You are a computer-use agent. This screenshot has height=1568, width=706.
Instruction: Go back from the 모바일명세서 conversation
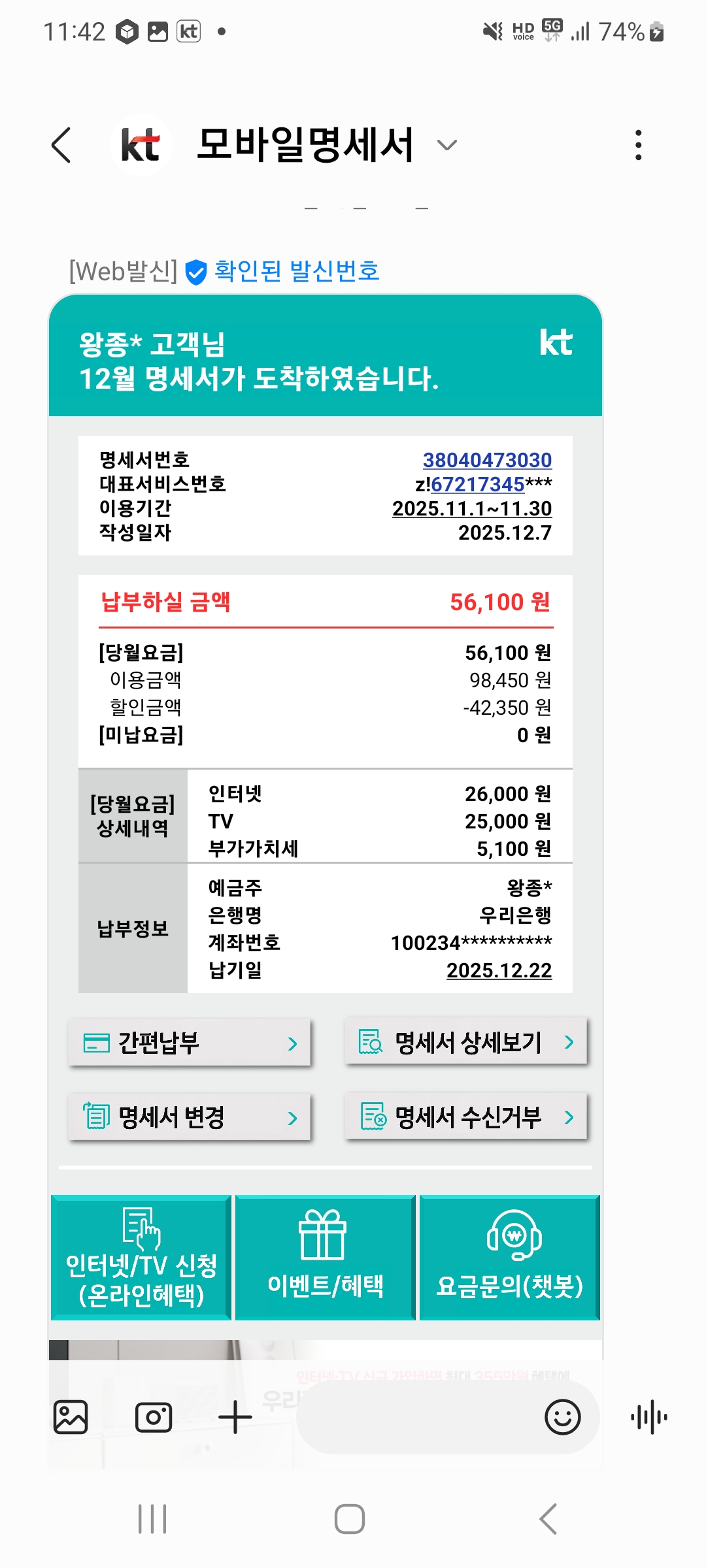click(x=61, y=145)
